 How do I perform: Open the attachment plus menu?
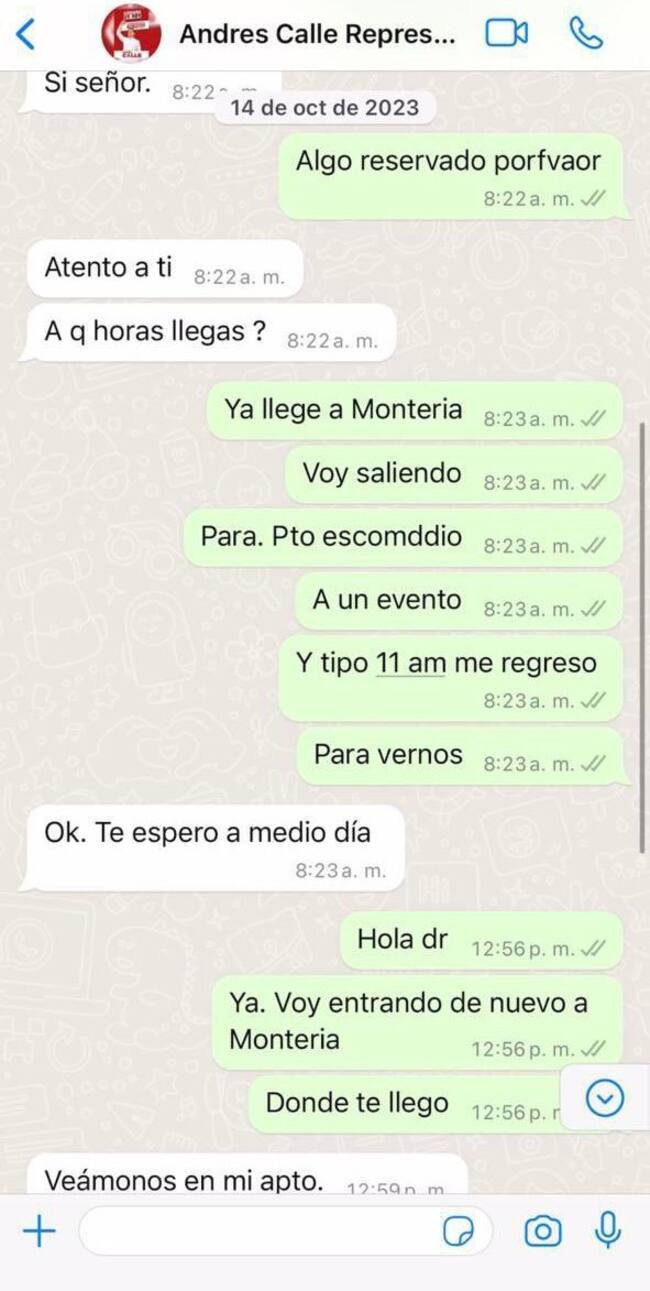point(38,1231)
